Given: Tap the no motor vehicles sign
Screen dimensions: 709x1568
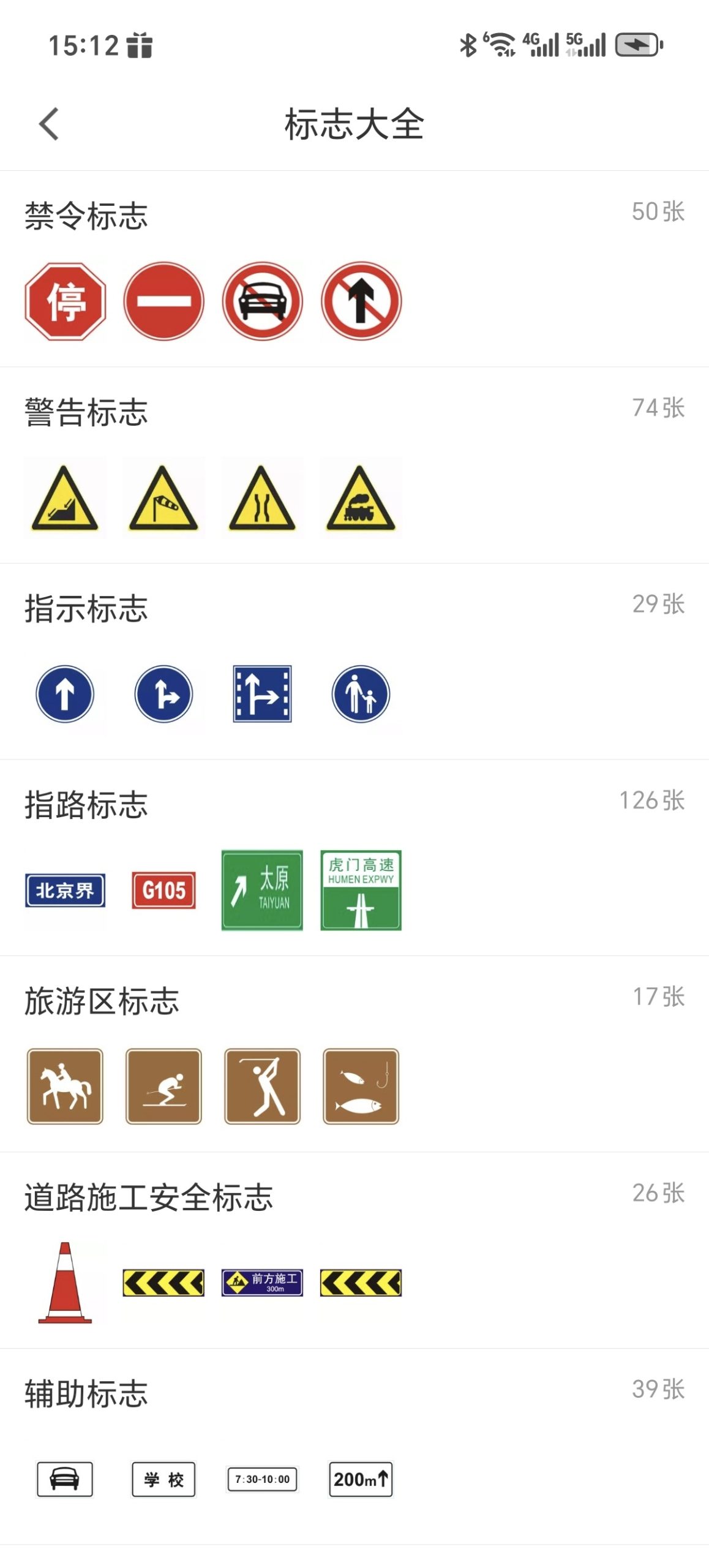Looking at the screenshot, I should click(261, 300).
